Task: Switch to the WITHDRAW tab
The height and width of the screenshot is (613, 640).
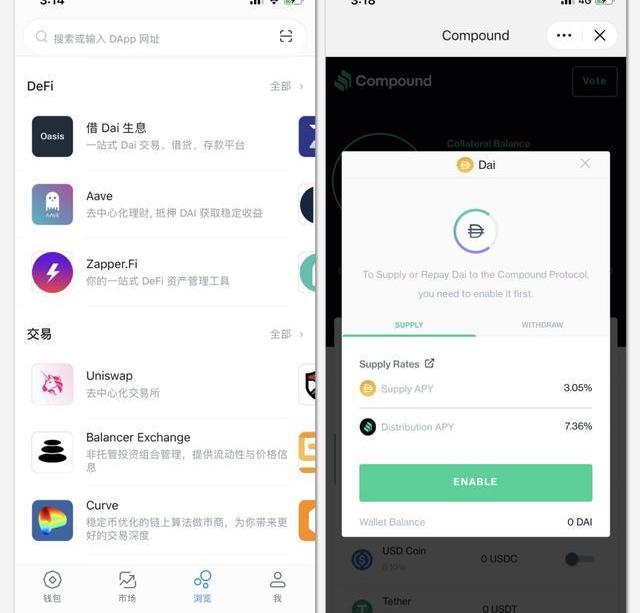Action: (x=542, y=325)
